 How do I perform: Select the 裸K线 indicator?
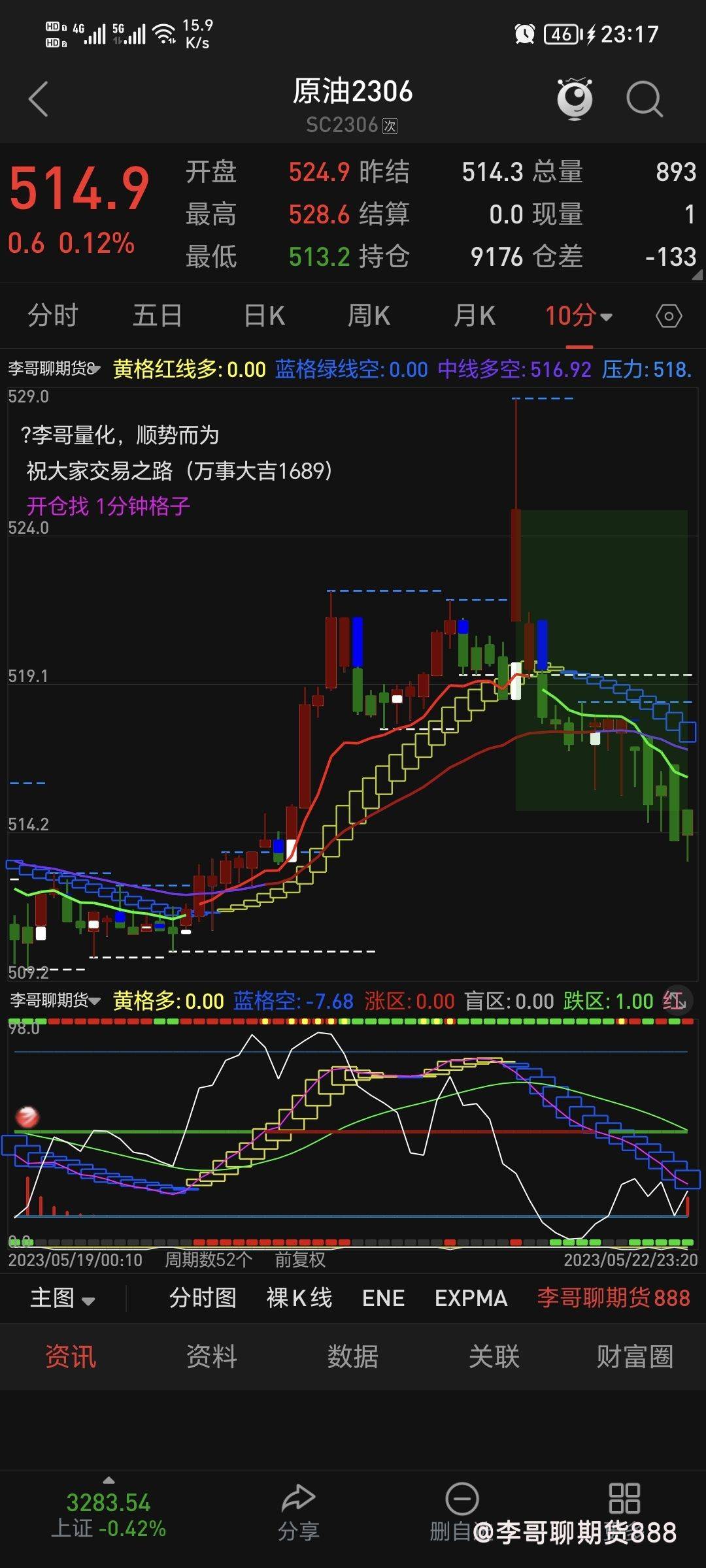pos(299,1298)
